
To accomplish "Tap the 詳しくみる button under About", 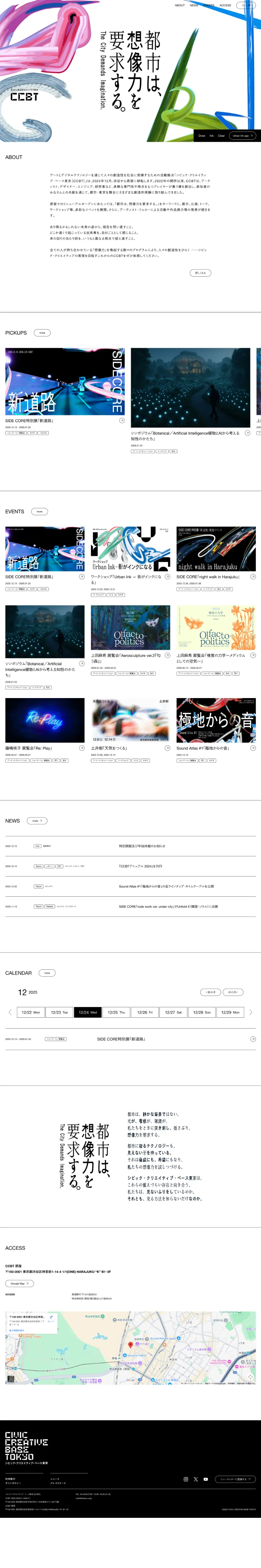I will click(x=200, y=273).
